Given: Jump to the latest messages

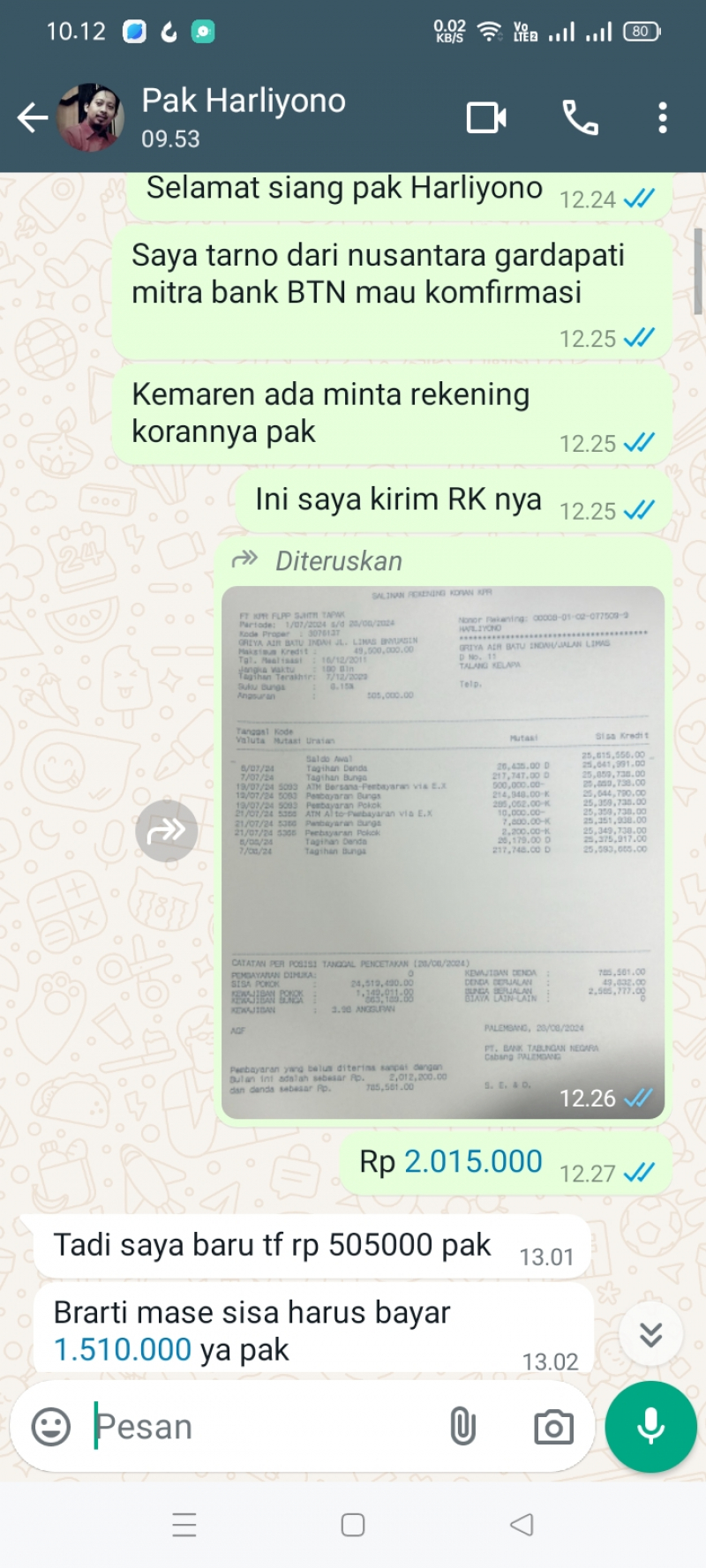Looking at the screenshot, I should 650,1334.
